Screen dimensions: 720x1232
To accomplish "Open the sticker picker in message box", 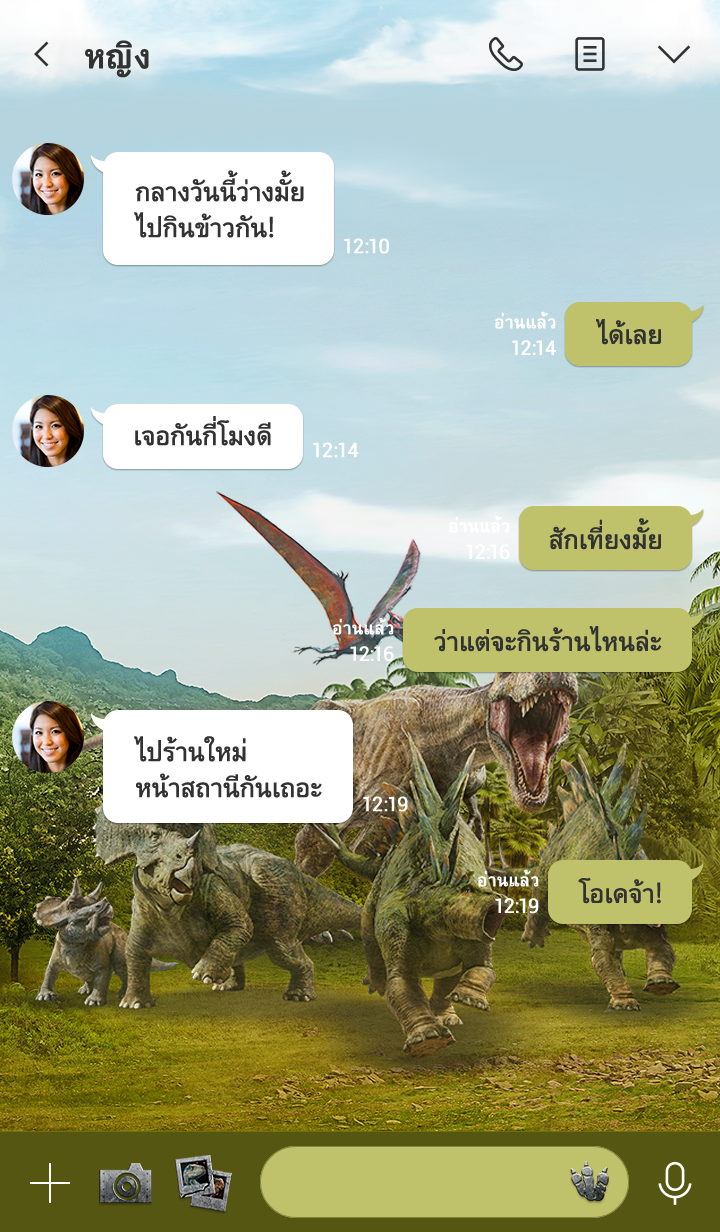I will [590, 1182].
